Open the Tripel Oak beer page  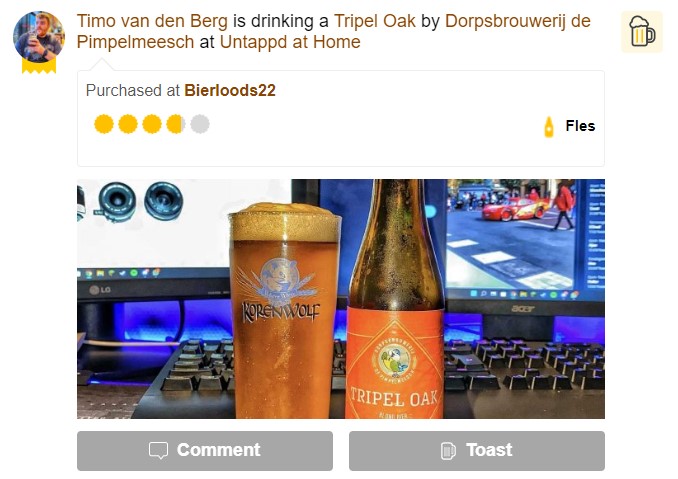(x=374, y=20)
